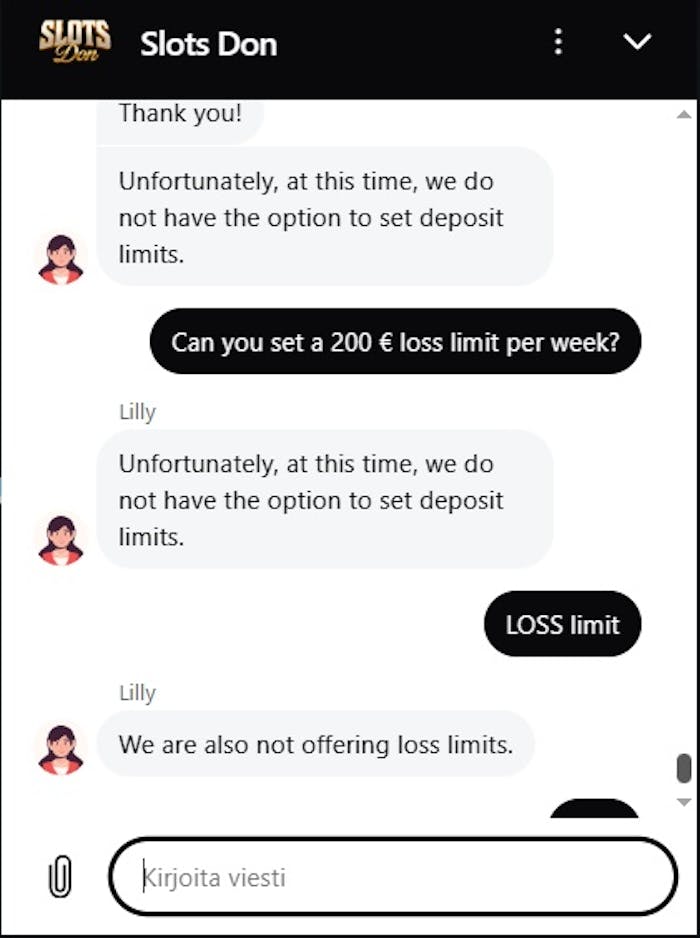Open the chat overflow menu
The height and width of the screenshot is (938, 700).
click(x=558, y=42)
